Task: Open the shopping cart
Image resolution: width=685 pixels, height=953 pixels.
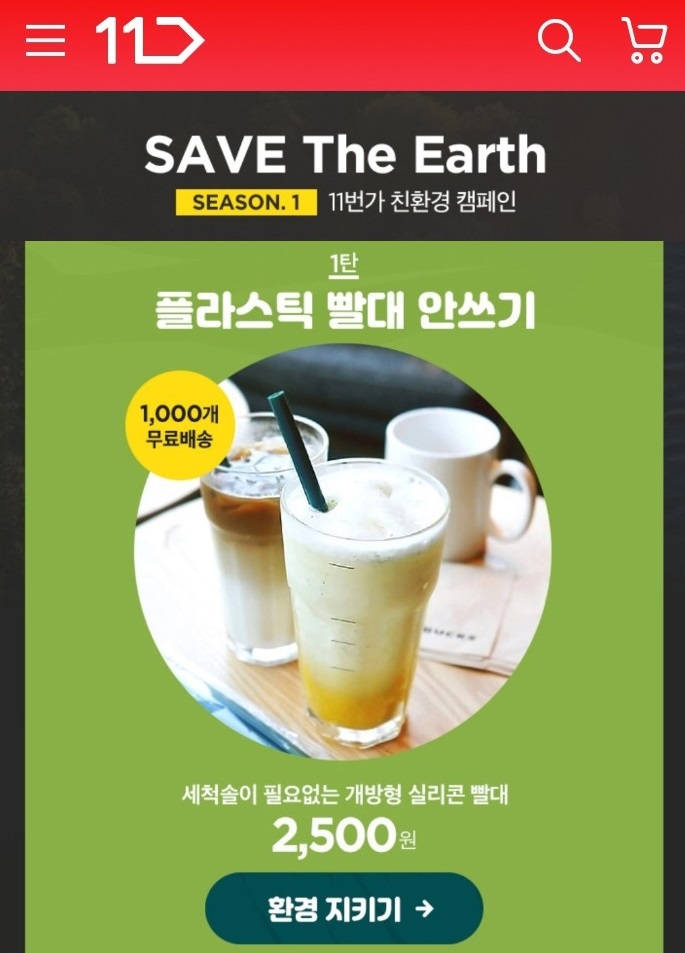Action: [x=644, y=41]
